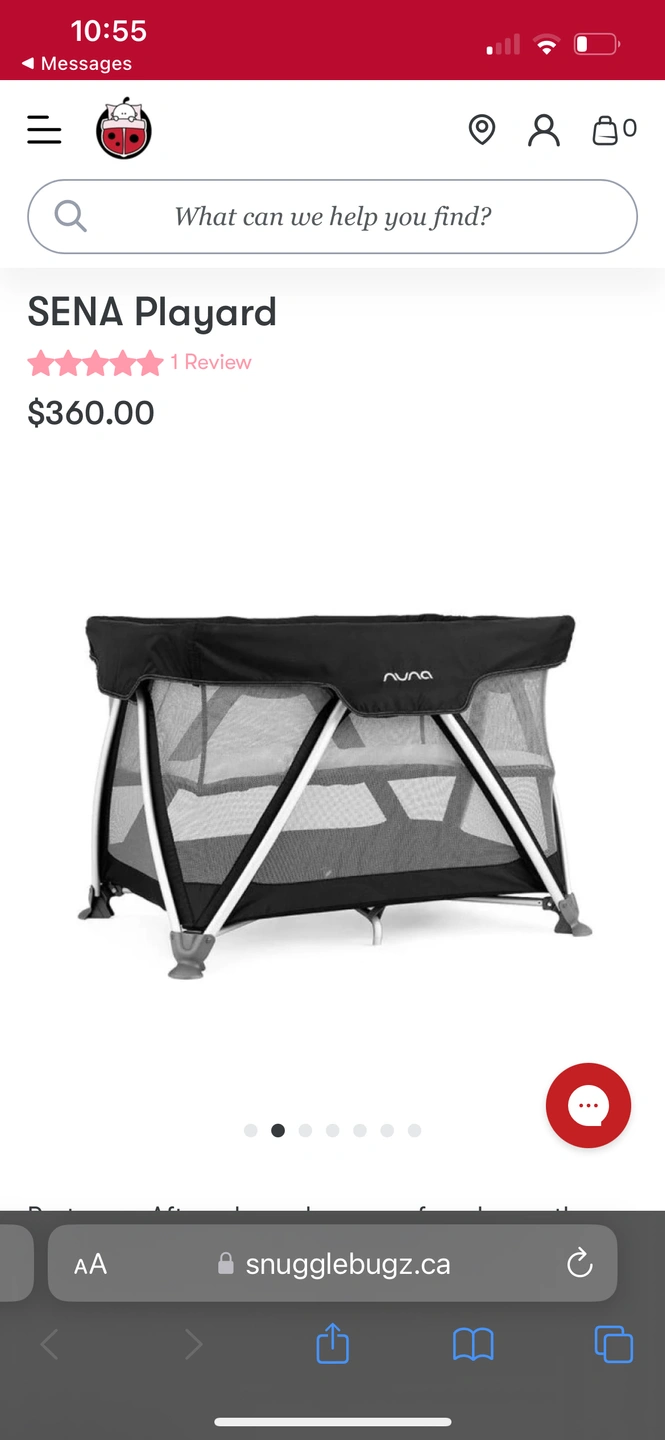Open the account profile icon
Viewport: 665px width, 1440px height.
(544, 129)
